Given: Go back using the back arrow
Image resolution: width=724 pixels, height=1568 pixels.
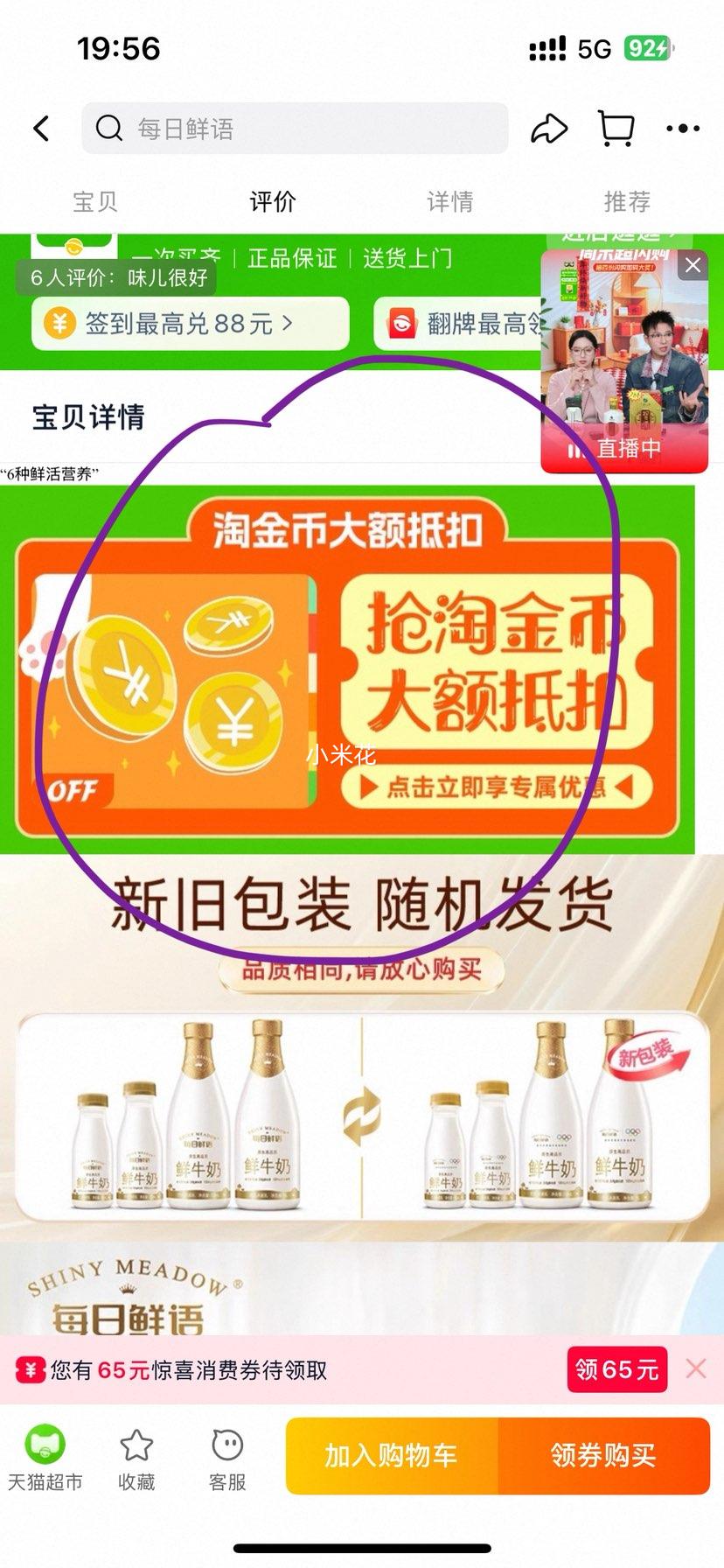Looking at the screenshot, I should tap(41, 128).
